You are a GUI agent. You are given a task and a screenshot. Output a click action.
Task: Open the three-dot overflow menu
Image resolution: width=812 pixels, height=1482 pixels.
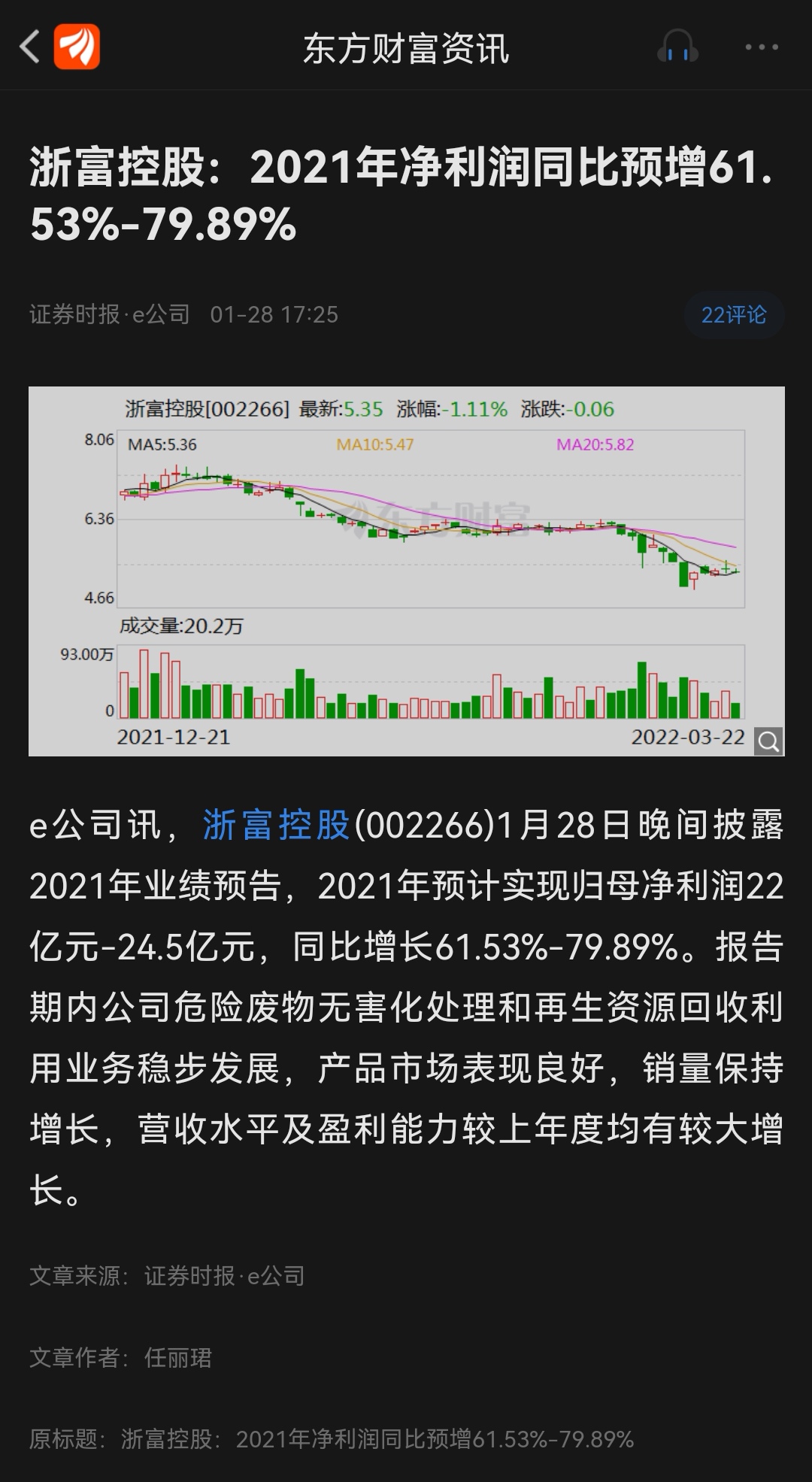tap(762, 47)
